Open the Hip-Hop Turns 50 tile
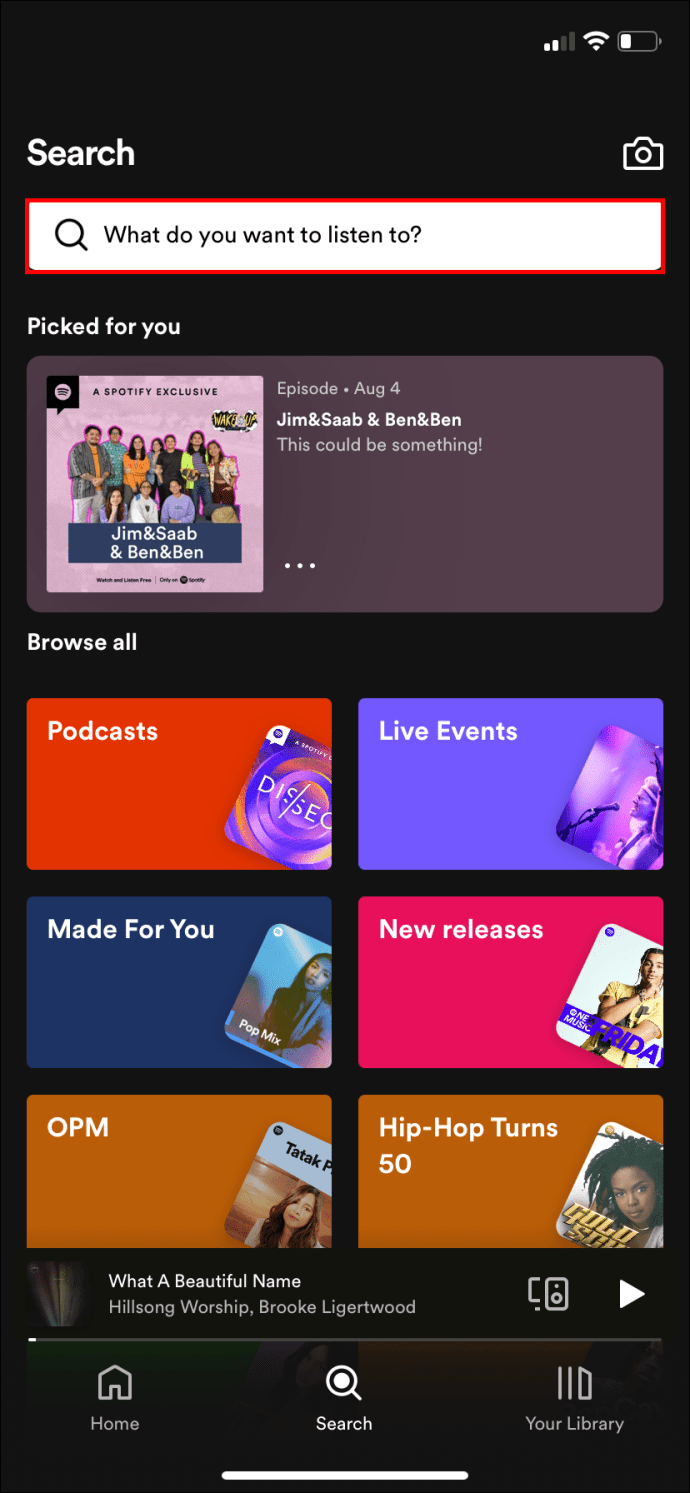 (x=510, y=1170)
